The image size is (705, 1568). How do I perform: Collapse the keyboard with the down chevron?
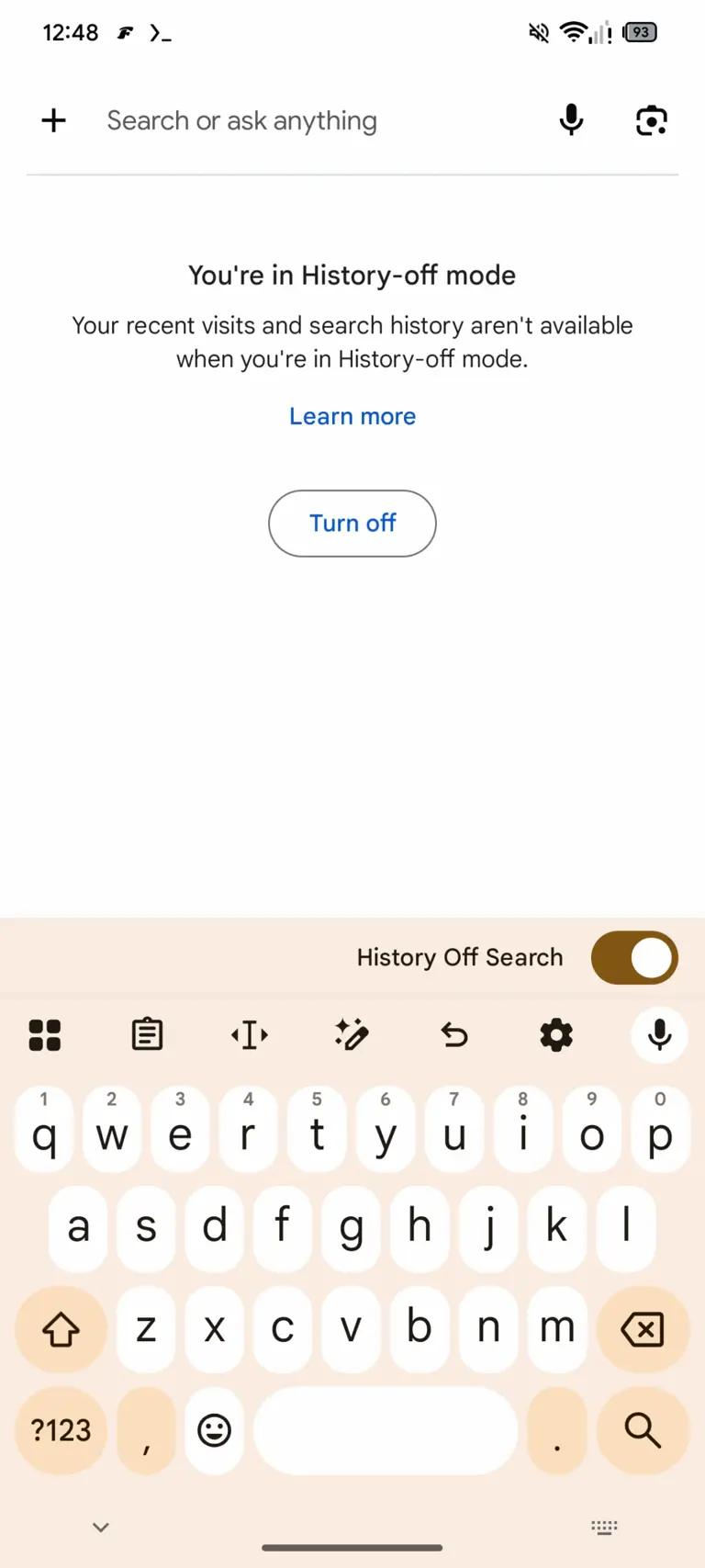pos(100,1527)
